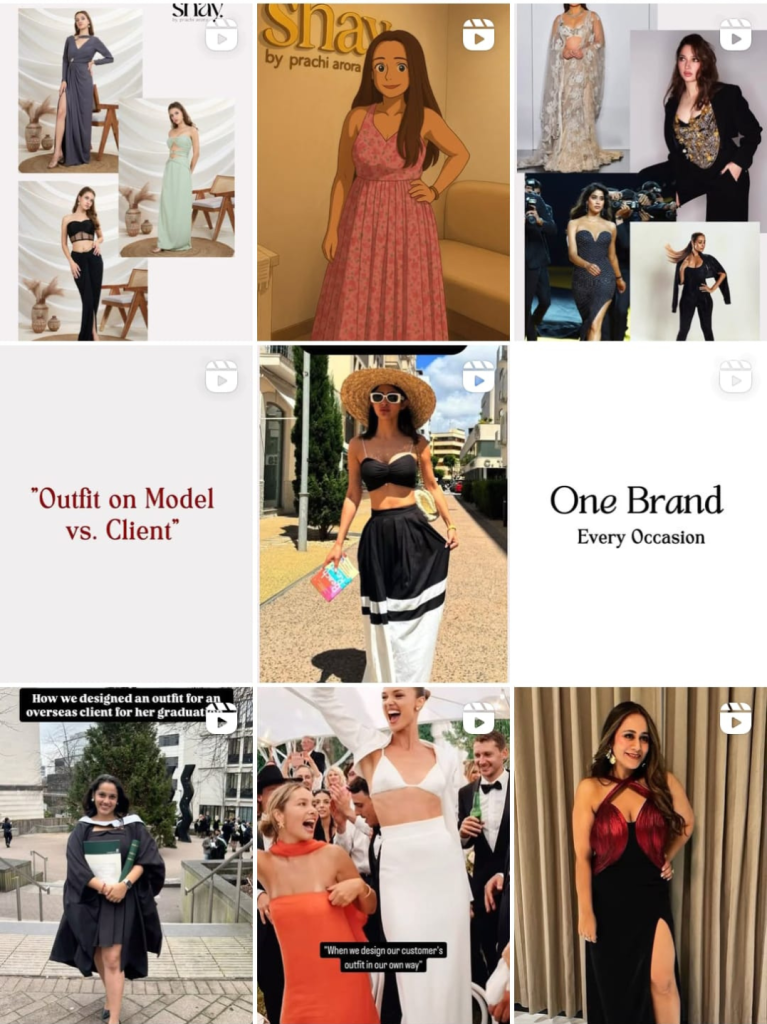Open the red and black halter gown reel
Viewport: 767px width, 1024px height.
point(640,855)
